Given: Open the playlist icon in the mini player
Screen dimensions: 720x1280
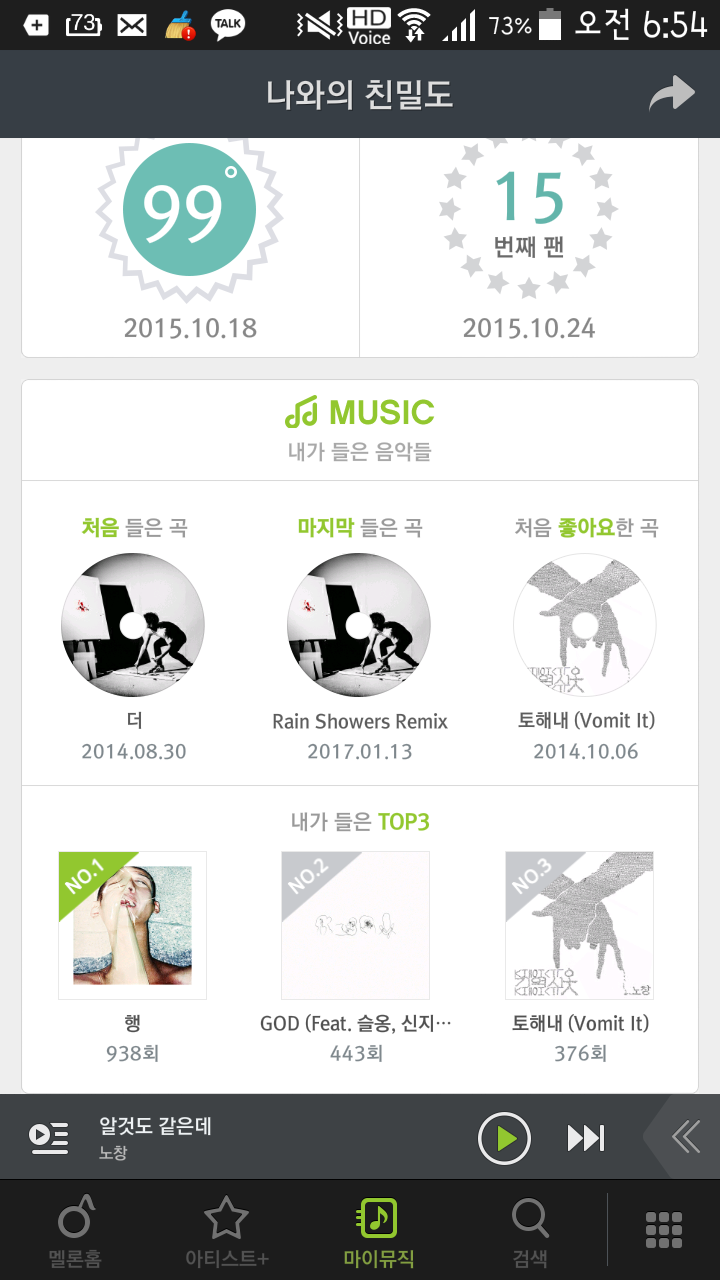Looking at the screenshot, I should (49, 1137).
